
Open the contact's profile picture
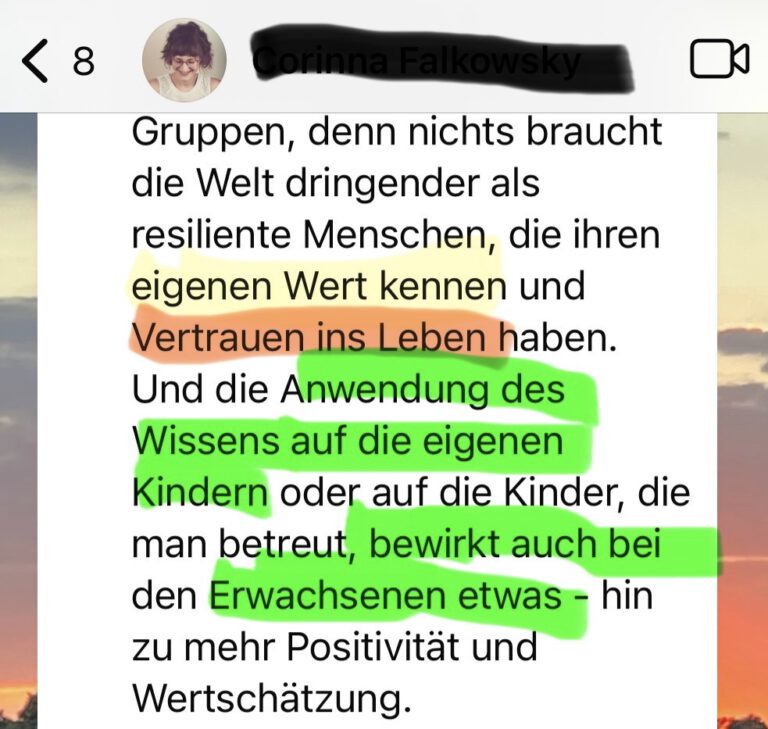click(x=184, y=60)
